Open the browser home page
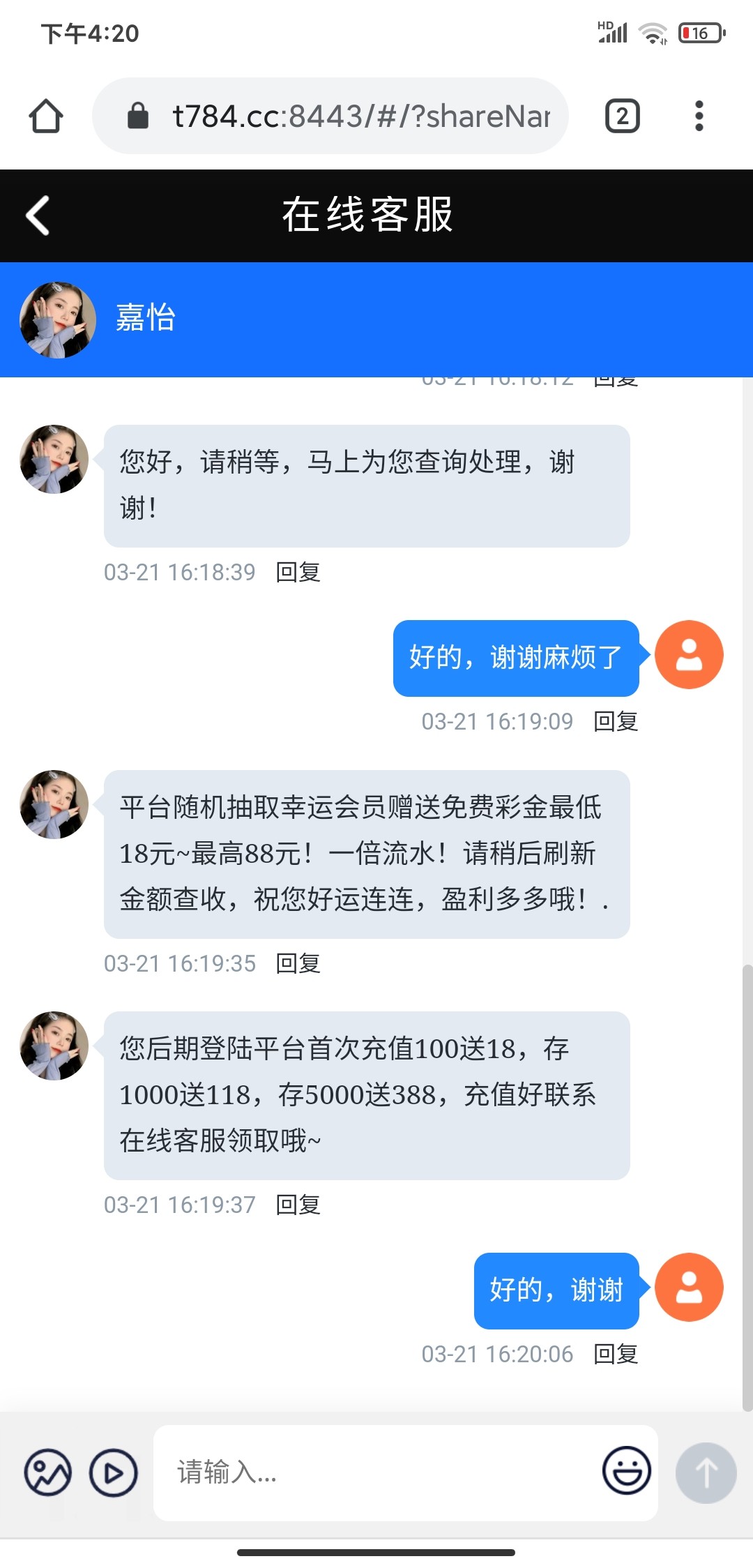This screenshot has height=1568, width=753. (46, 116)
